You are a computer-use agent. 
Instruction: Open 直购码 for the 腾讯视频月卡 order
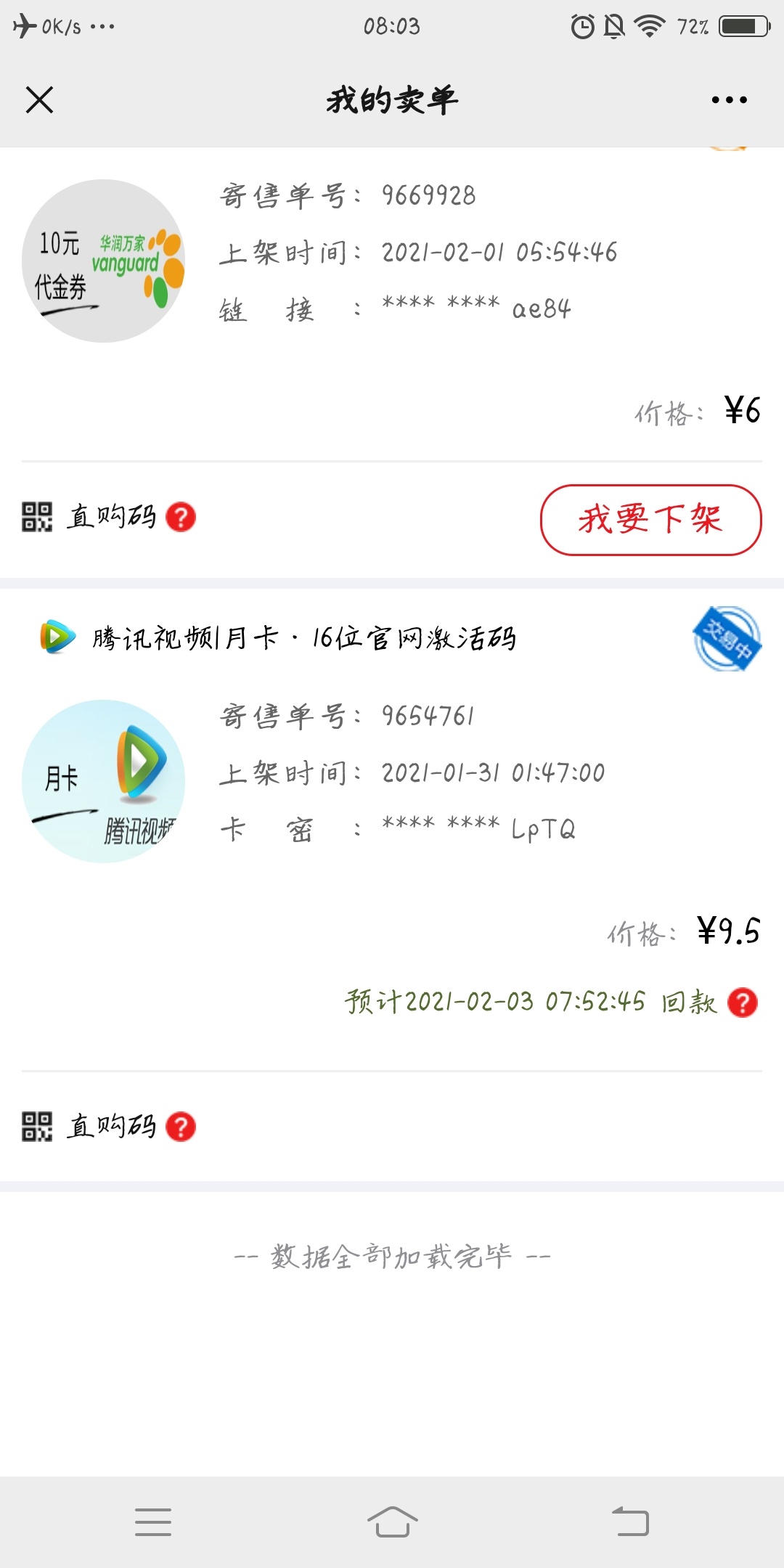[89, 1127]
